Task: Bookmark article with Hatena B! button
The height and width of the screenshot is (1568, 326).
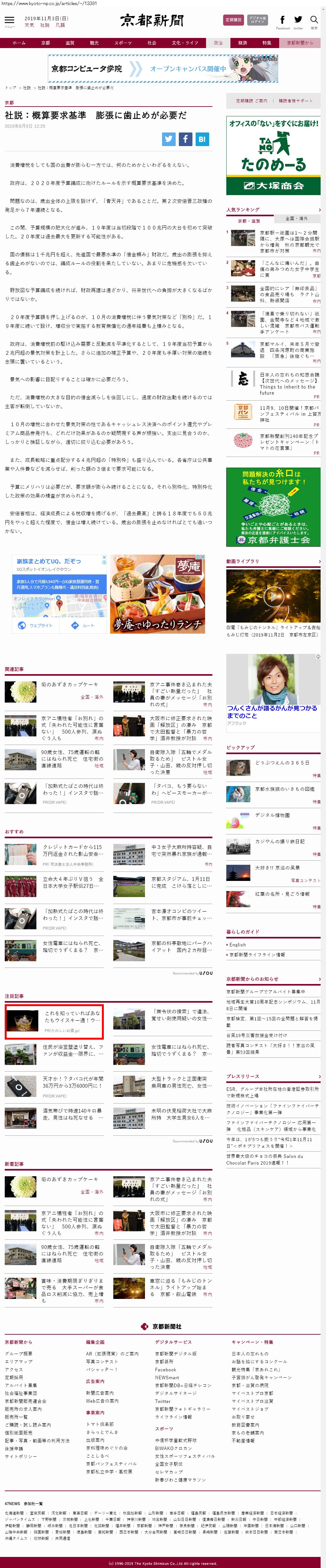Action: [202, 139]
